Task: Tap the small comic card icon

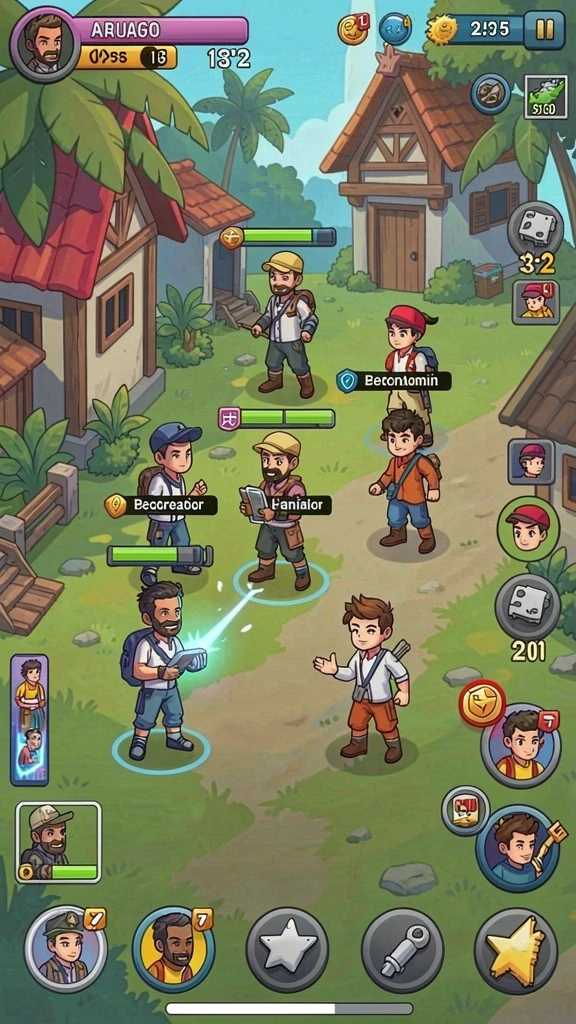Action: [x=465, y=810]
